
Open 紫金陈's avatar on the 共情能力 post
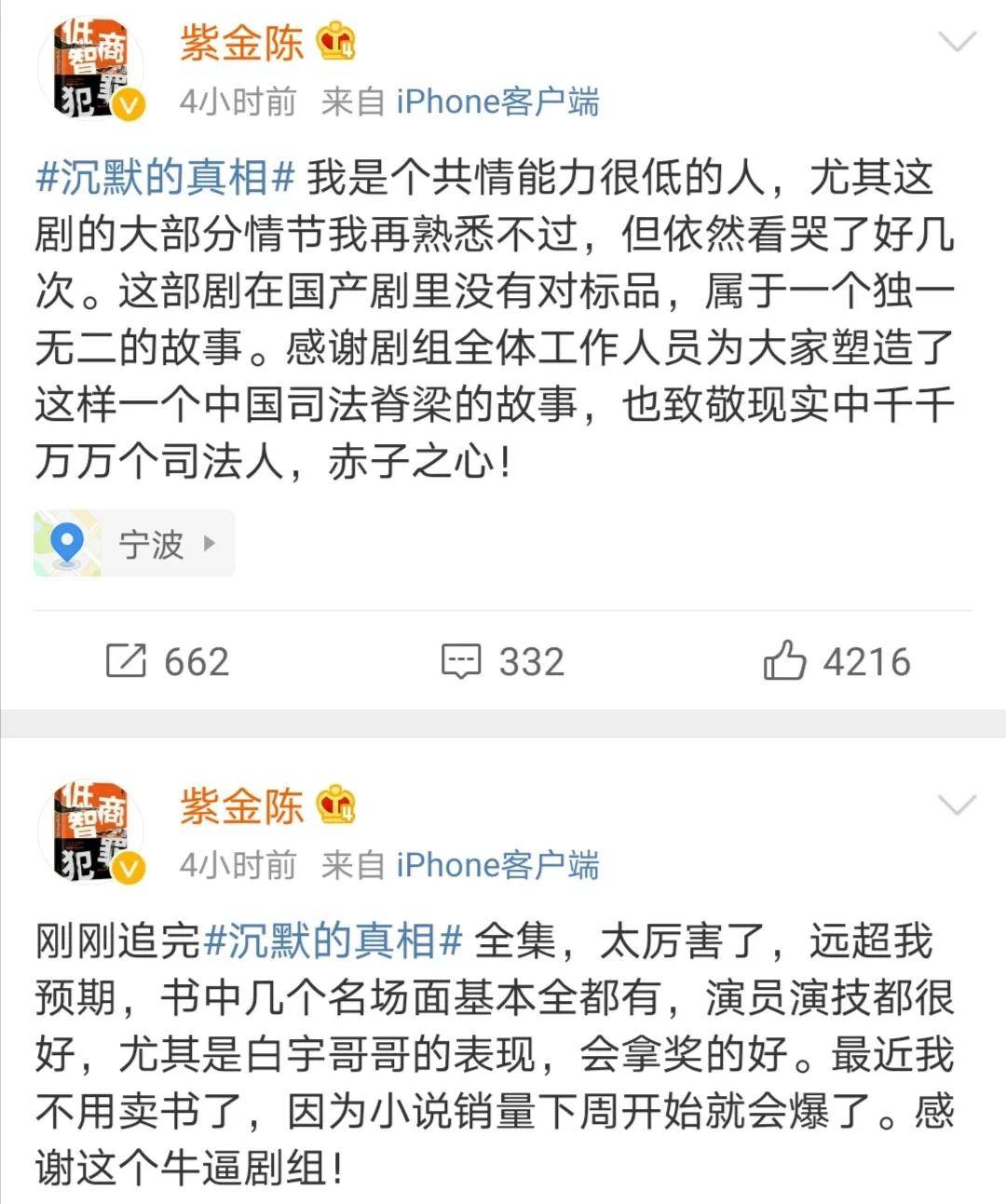pyautogui.click(x=91, y=71)
